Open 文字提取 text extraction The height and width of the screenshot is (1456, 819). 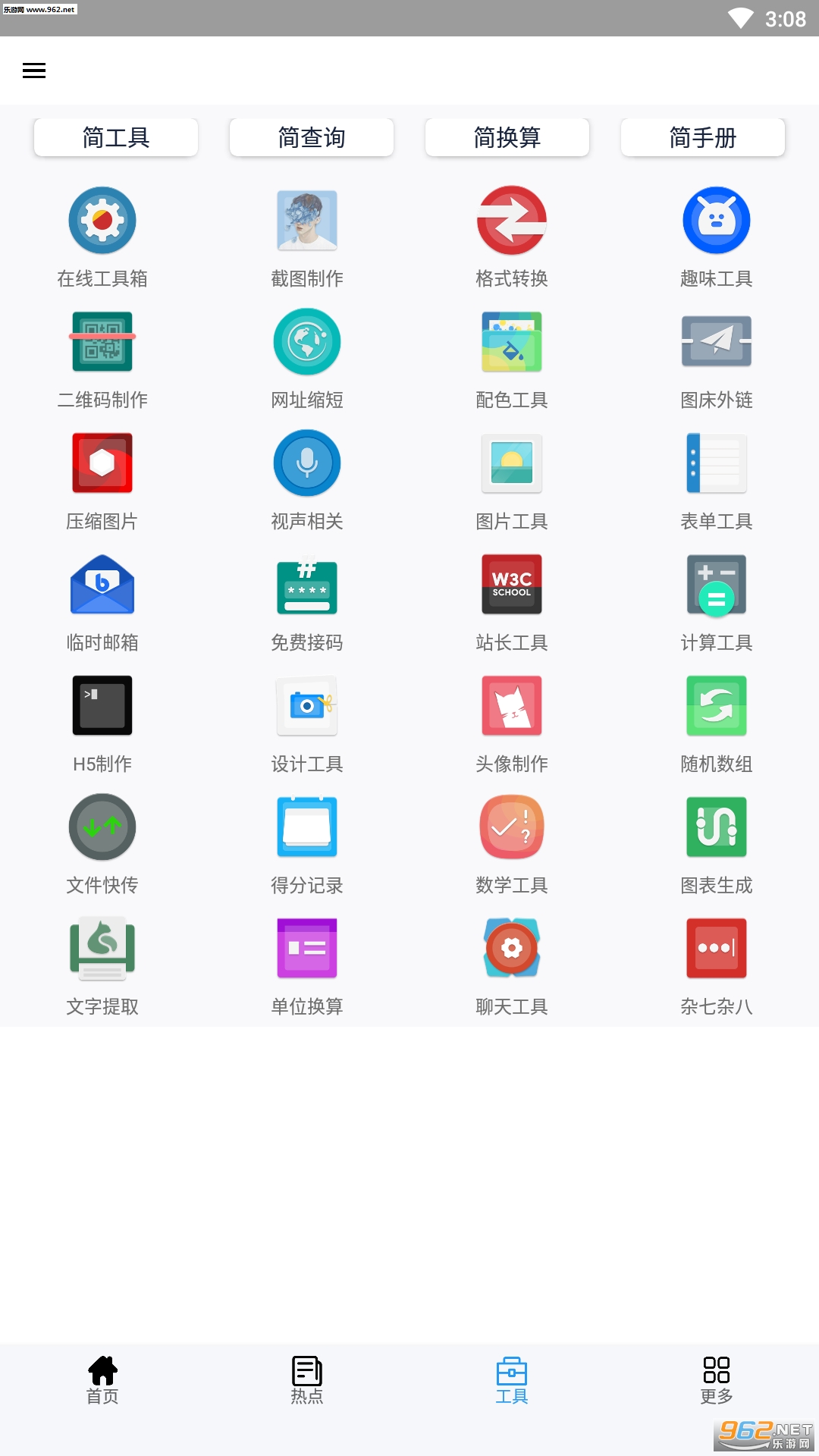pos(102,949)
